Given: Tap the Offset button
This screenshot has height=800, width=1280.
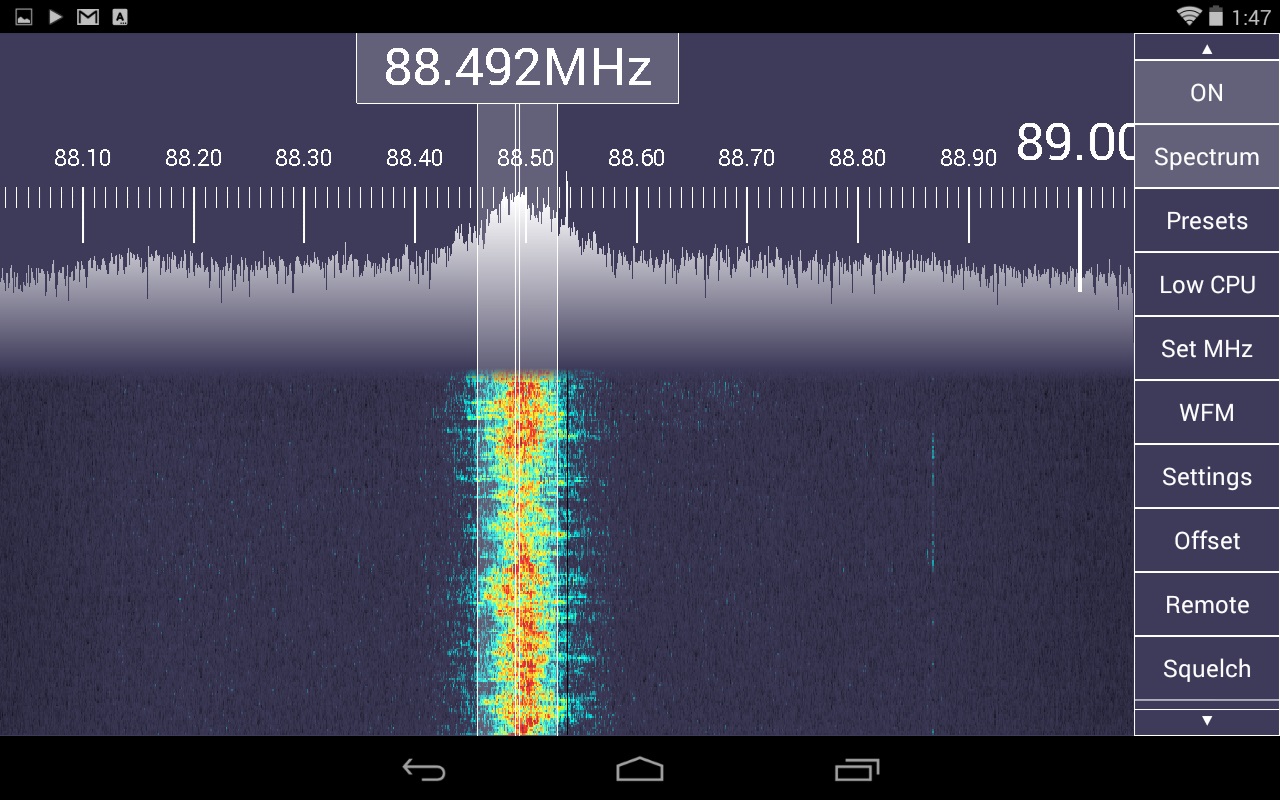Looking at the screenshot, I should point(1206,541).
